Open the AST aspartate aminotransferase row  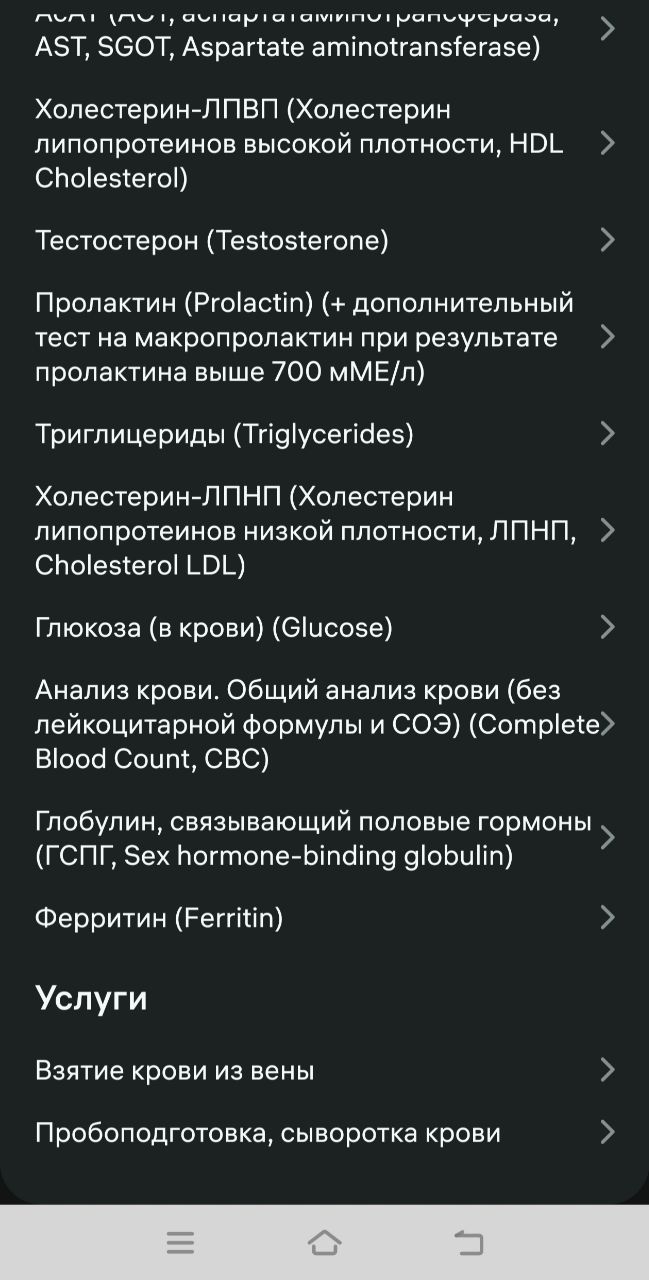tap(324, 31)
